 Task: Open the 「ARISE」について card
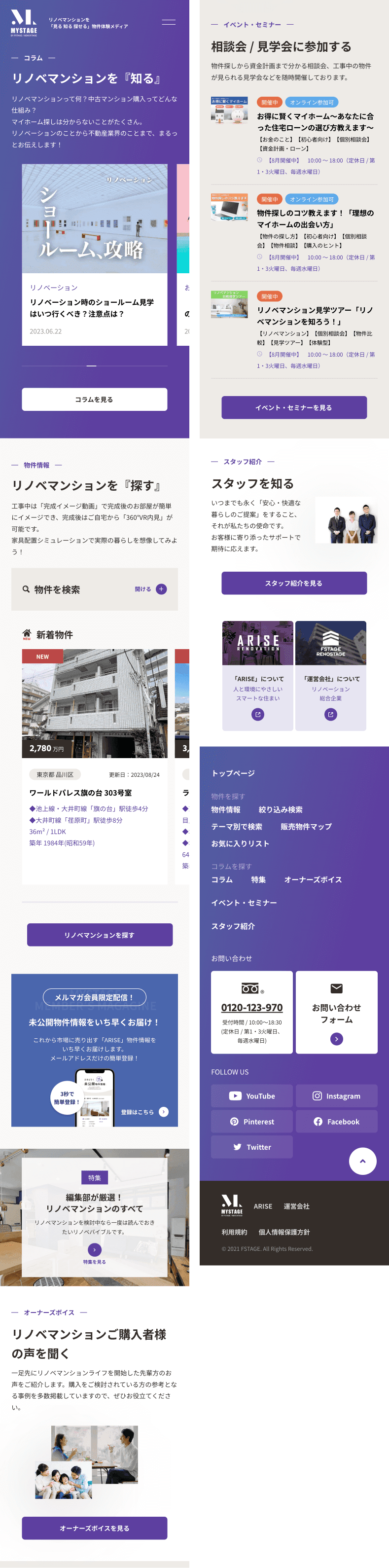(257, 675)
